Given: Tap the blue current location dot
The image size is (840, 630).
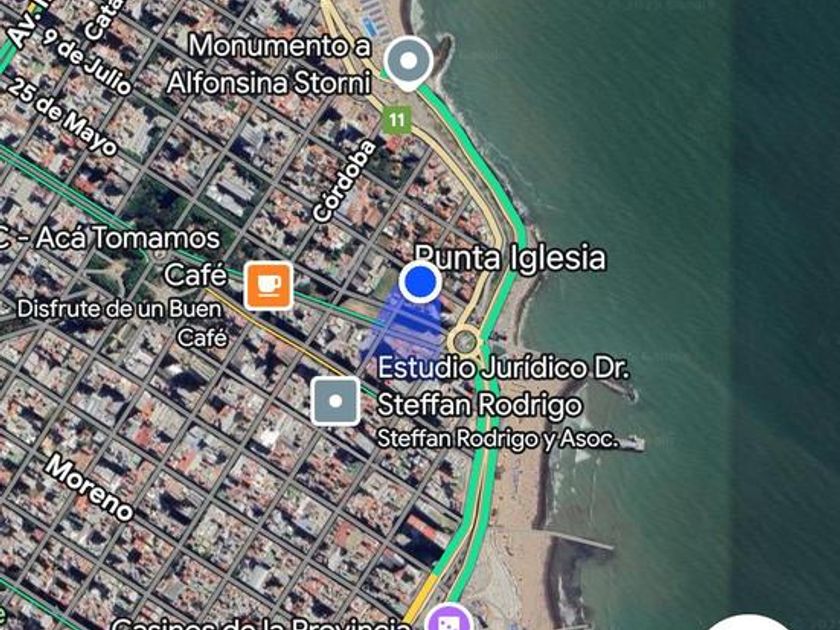Looking at the screenshot, I should tap(421, 283).
